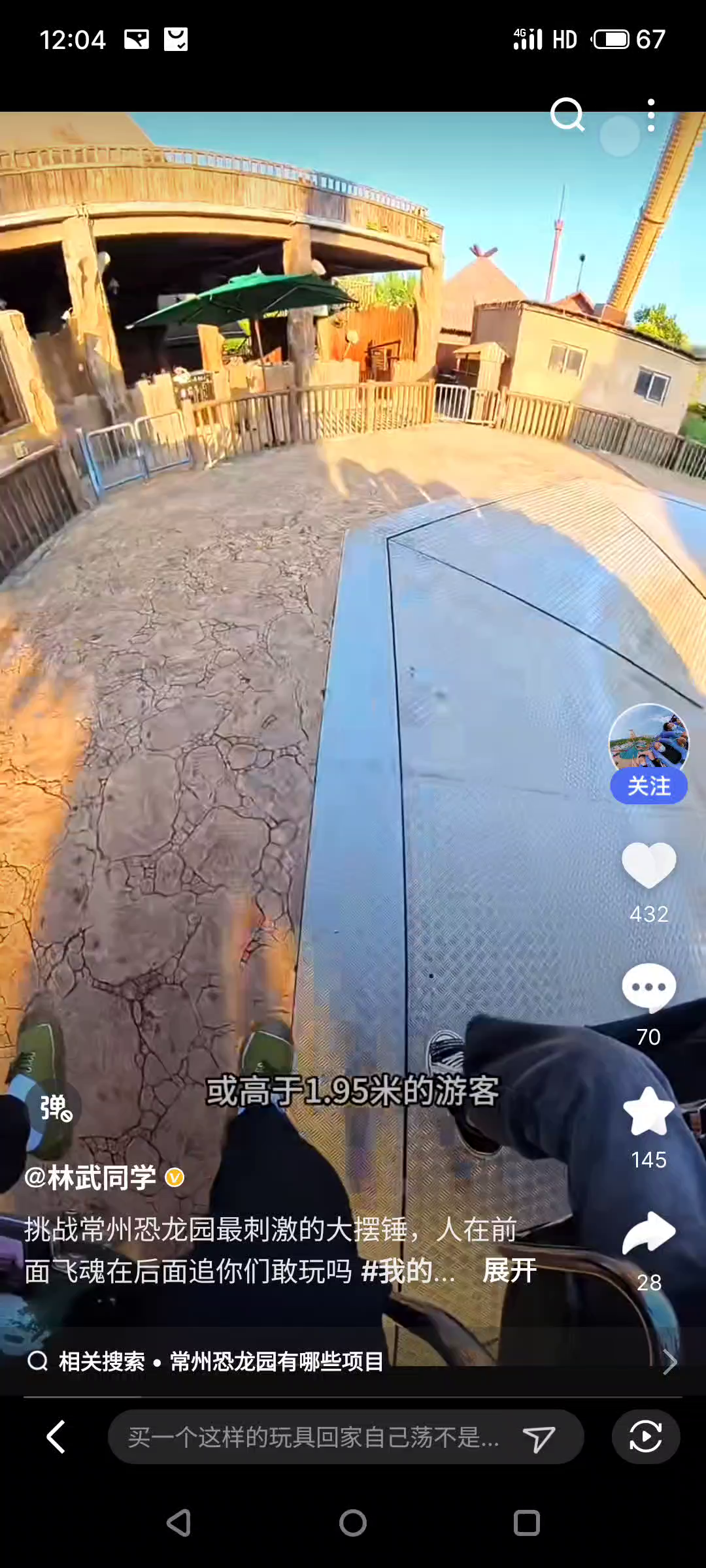
Task: Go to the system home screen
Action: pyautogui.click(x=352, y=1523)
